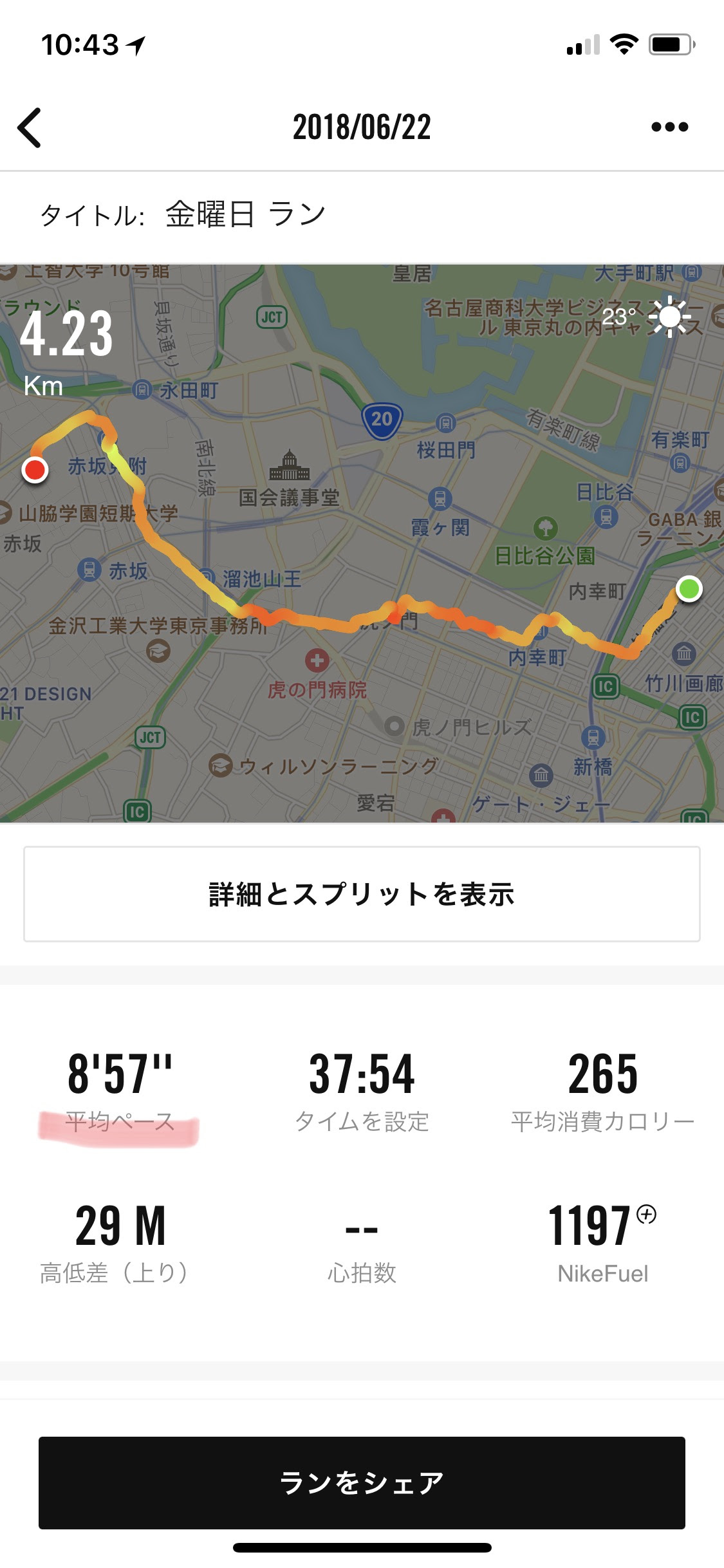Open the three-dot overflow menu
This screenshot has width=724, height=1568.
click(669, 127)
